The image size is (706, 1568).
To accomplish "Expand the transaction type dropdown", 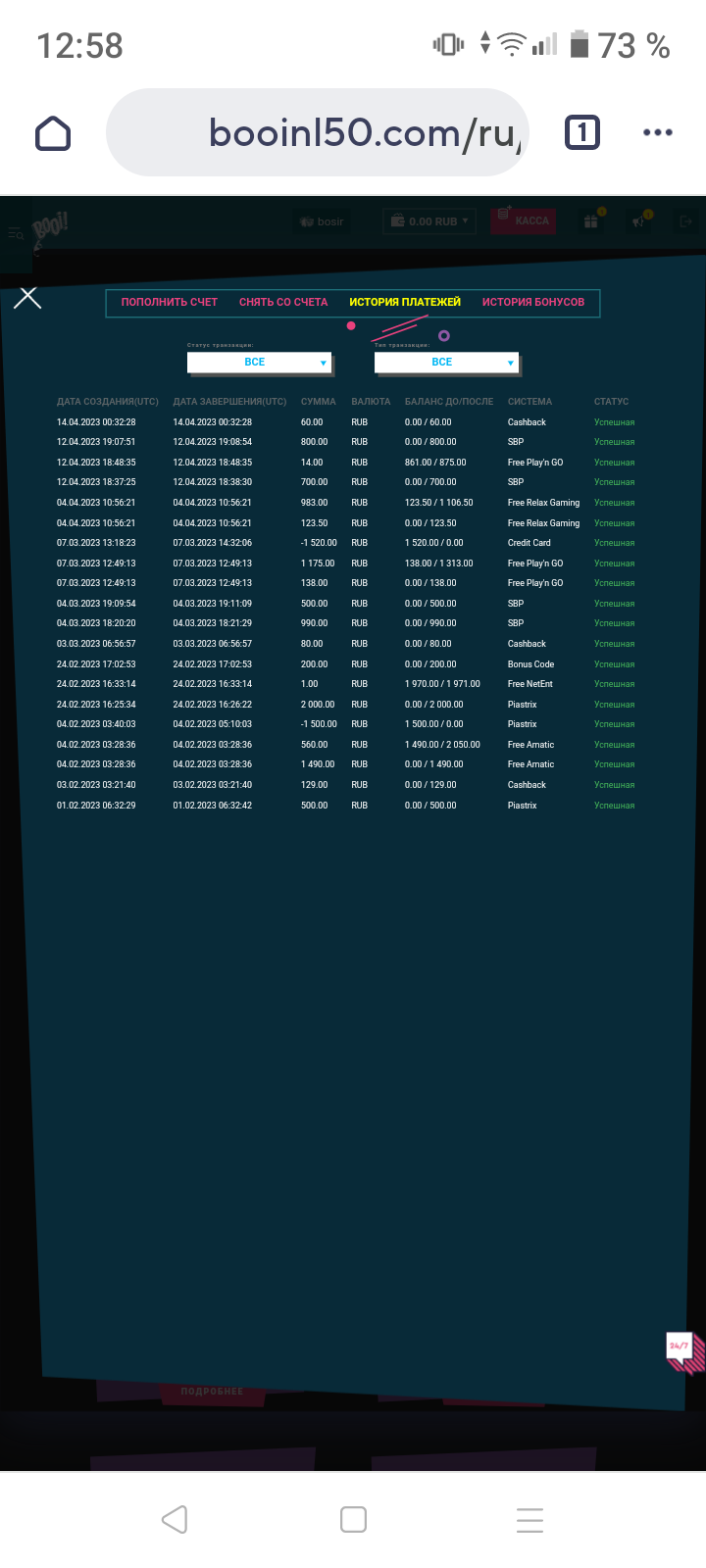I will [x=446, y=363].
